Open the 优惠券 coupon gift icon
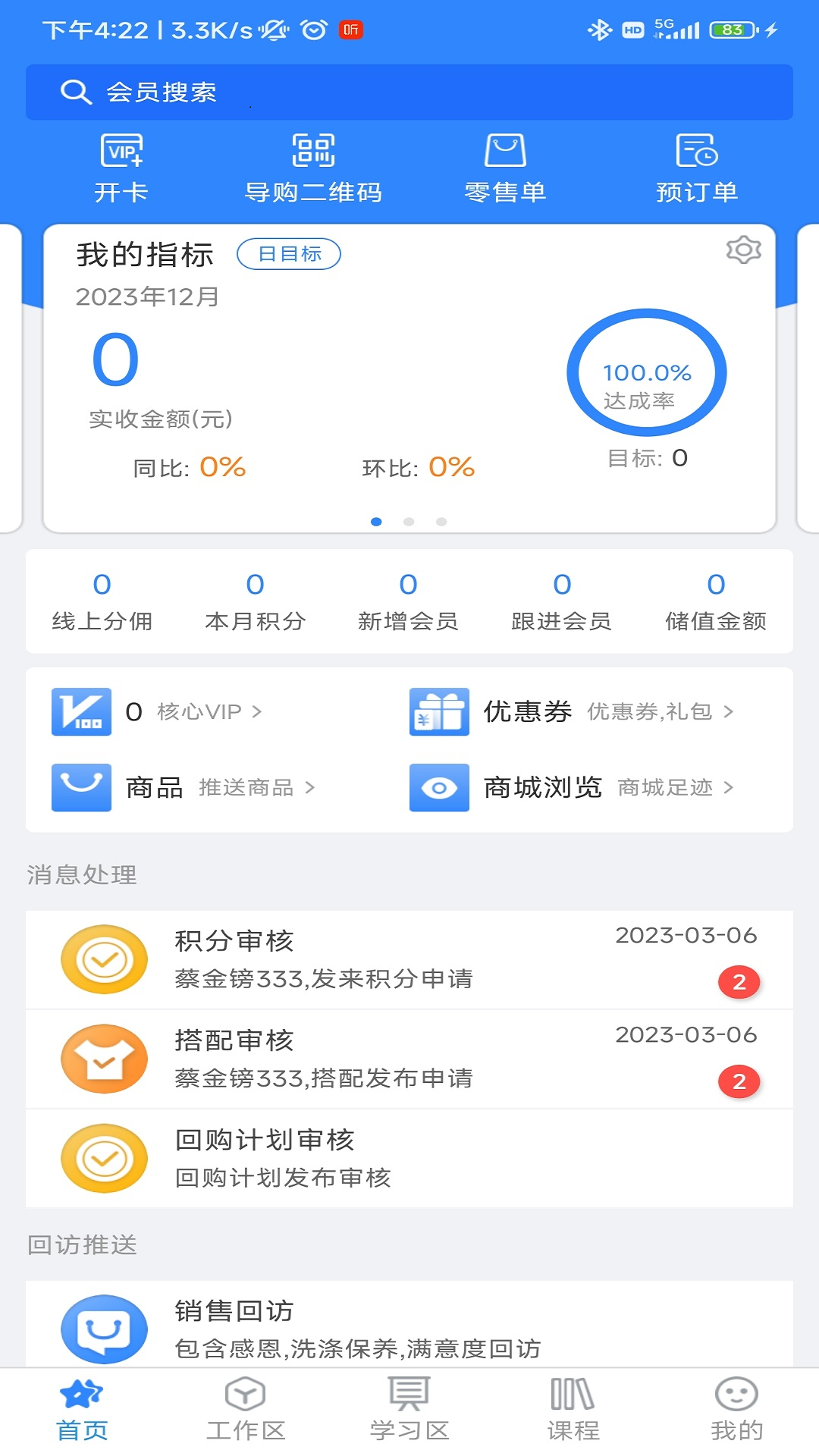 click(x=438, y=711)
